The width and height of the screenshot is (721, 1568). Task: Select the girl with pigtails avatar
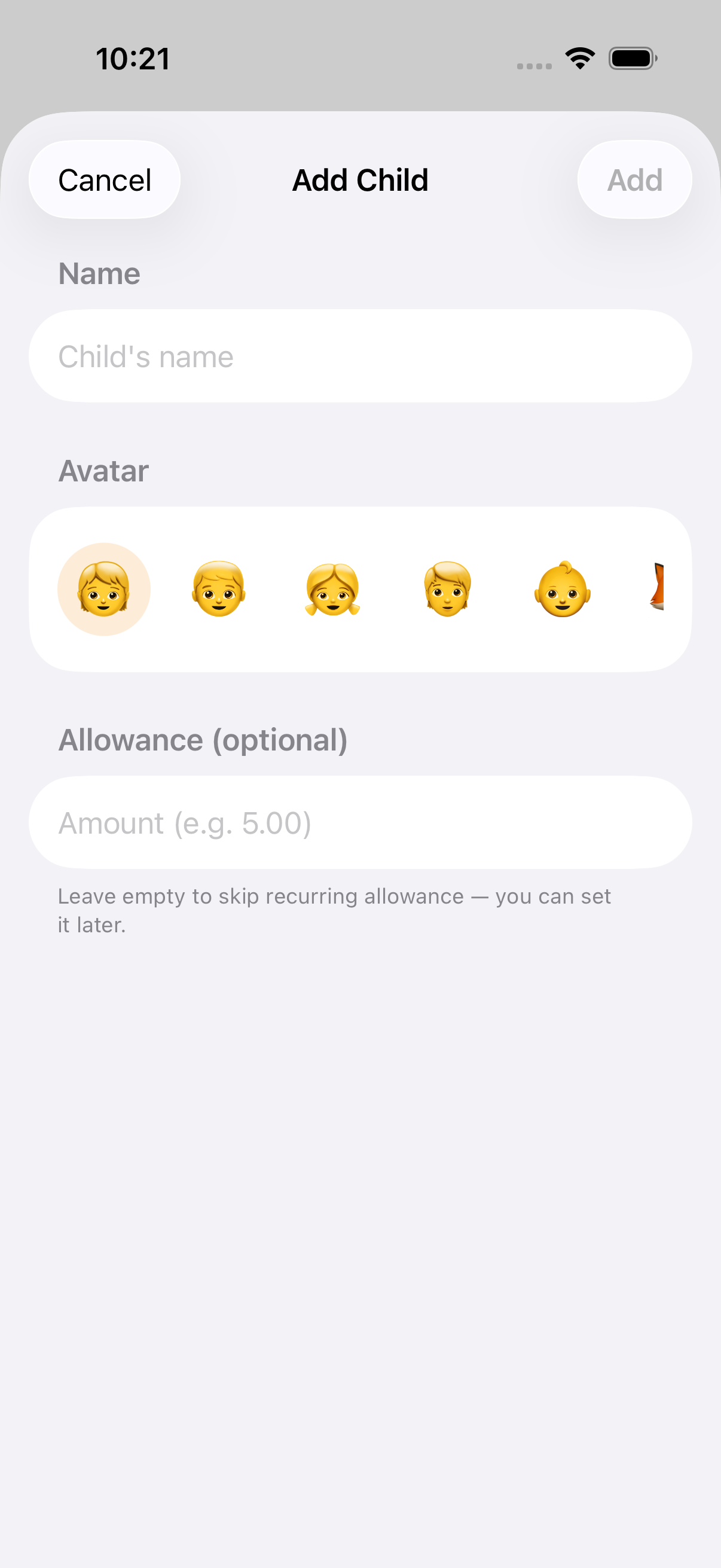pos(333,589)
